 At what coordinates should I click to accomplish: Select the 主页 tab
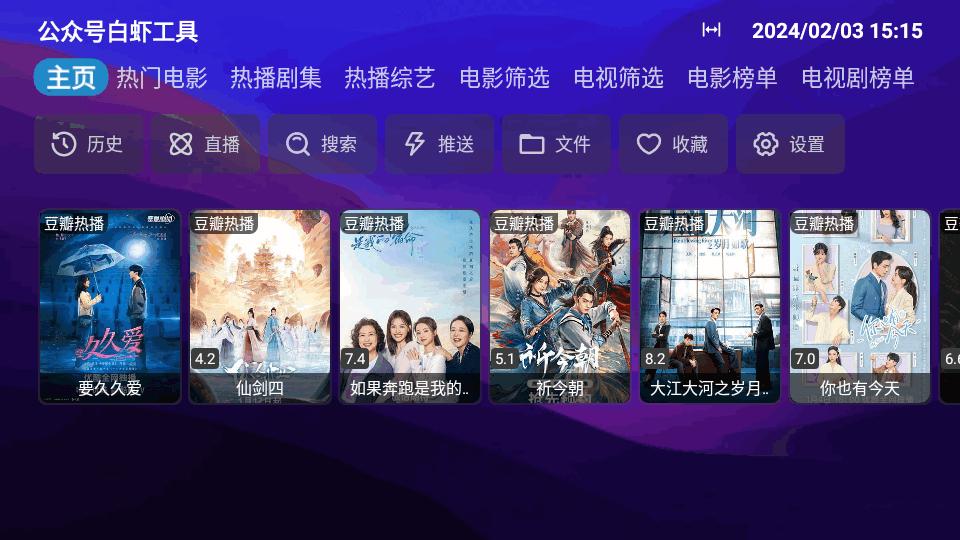tap(71, 78)
